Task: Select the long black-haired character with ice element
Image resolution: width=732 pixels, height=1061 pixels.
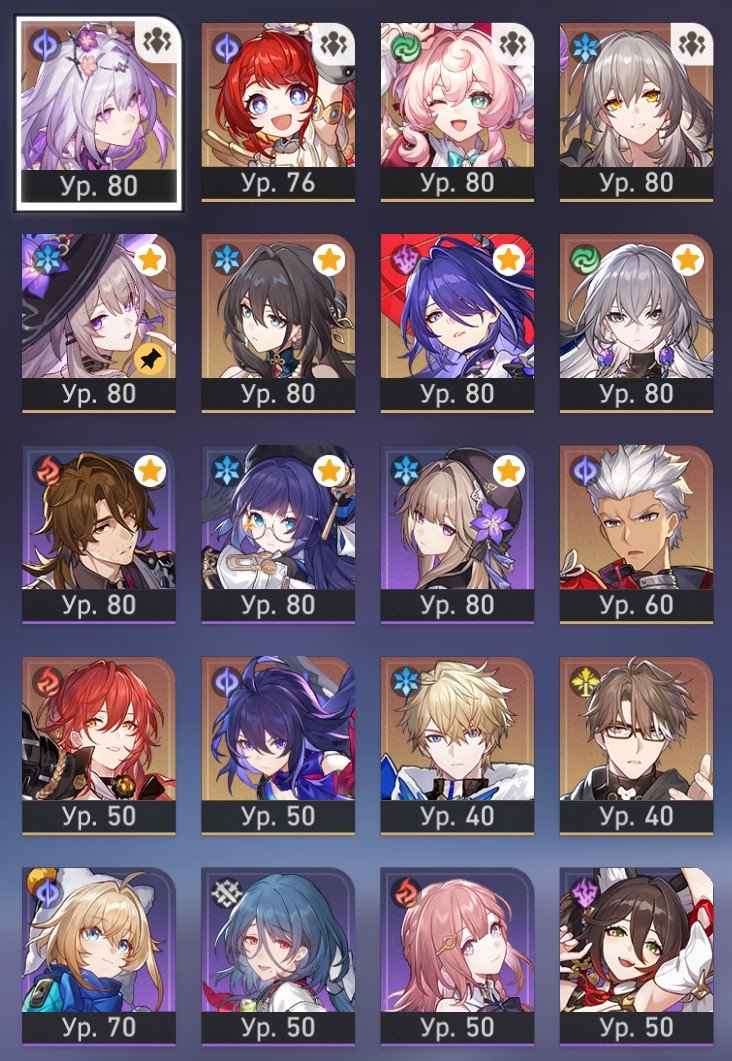Action: [277, 310]
